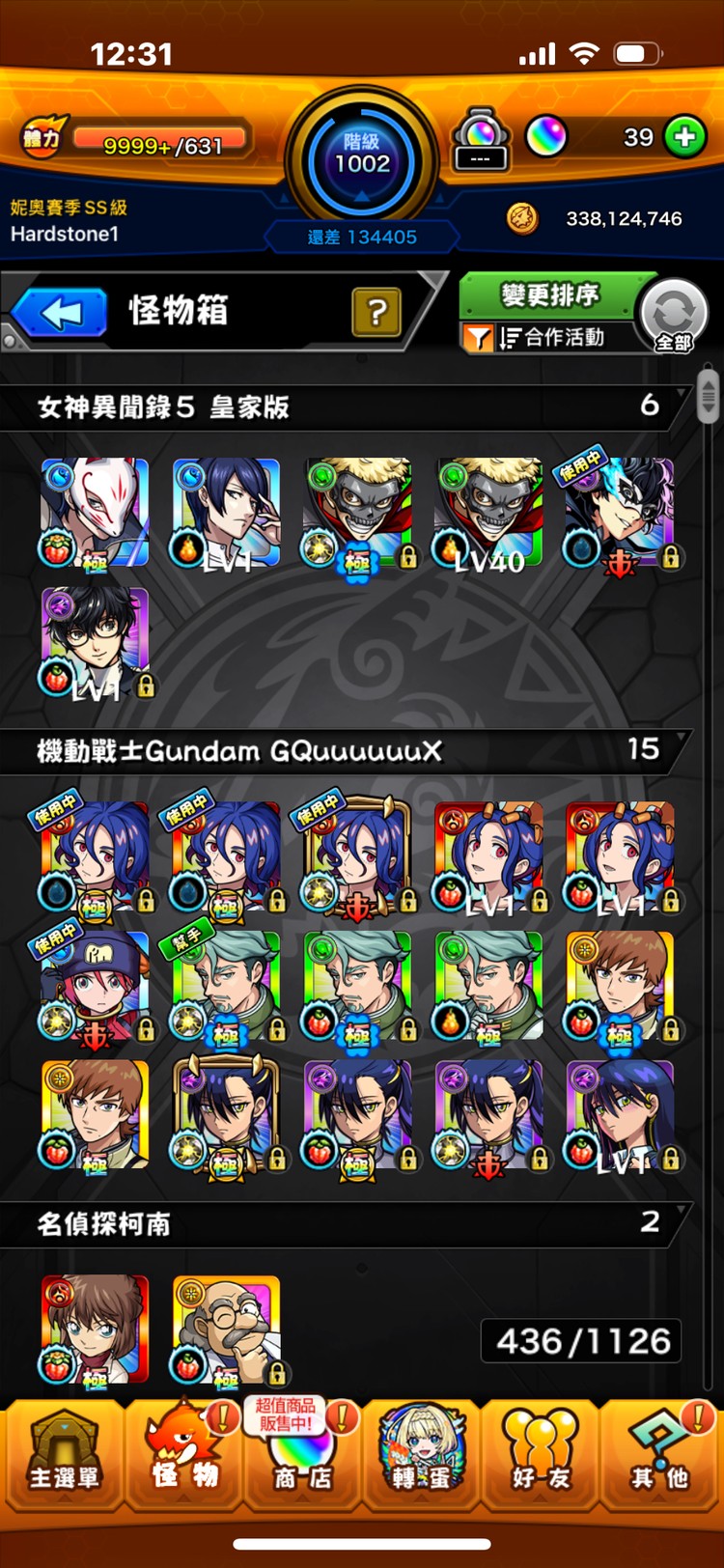Image resolution: width=724 pixels, height=1568 pixels.
Task: Switch to the 轉蛋 gacha tab
Action: [421, 1453]
